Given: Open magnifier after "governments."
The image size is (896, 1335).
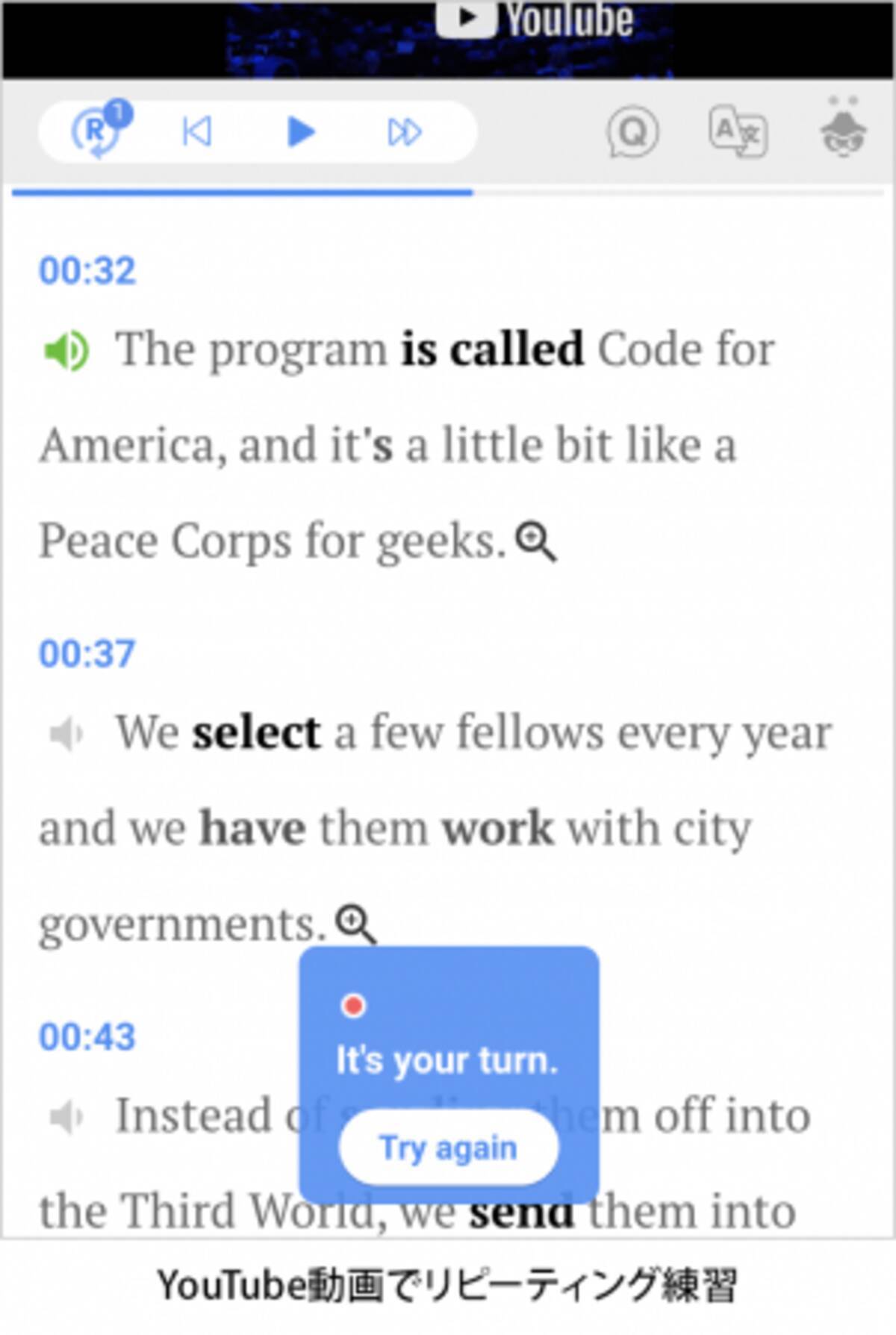Looking at the screenshot, I should (356, 924).
